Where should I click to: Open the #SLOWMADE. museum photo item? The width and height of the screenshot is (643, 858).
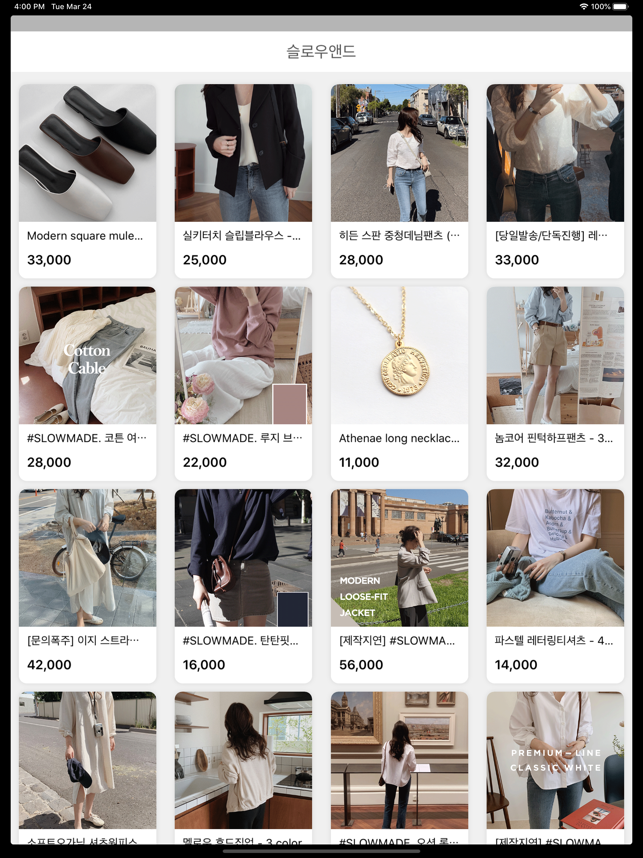(x=399, y=765)
